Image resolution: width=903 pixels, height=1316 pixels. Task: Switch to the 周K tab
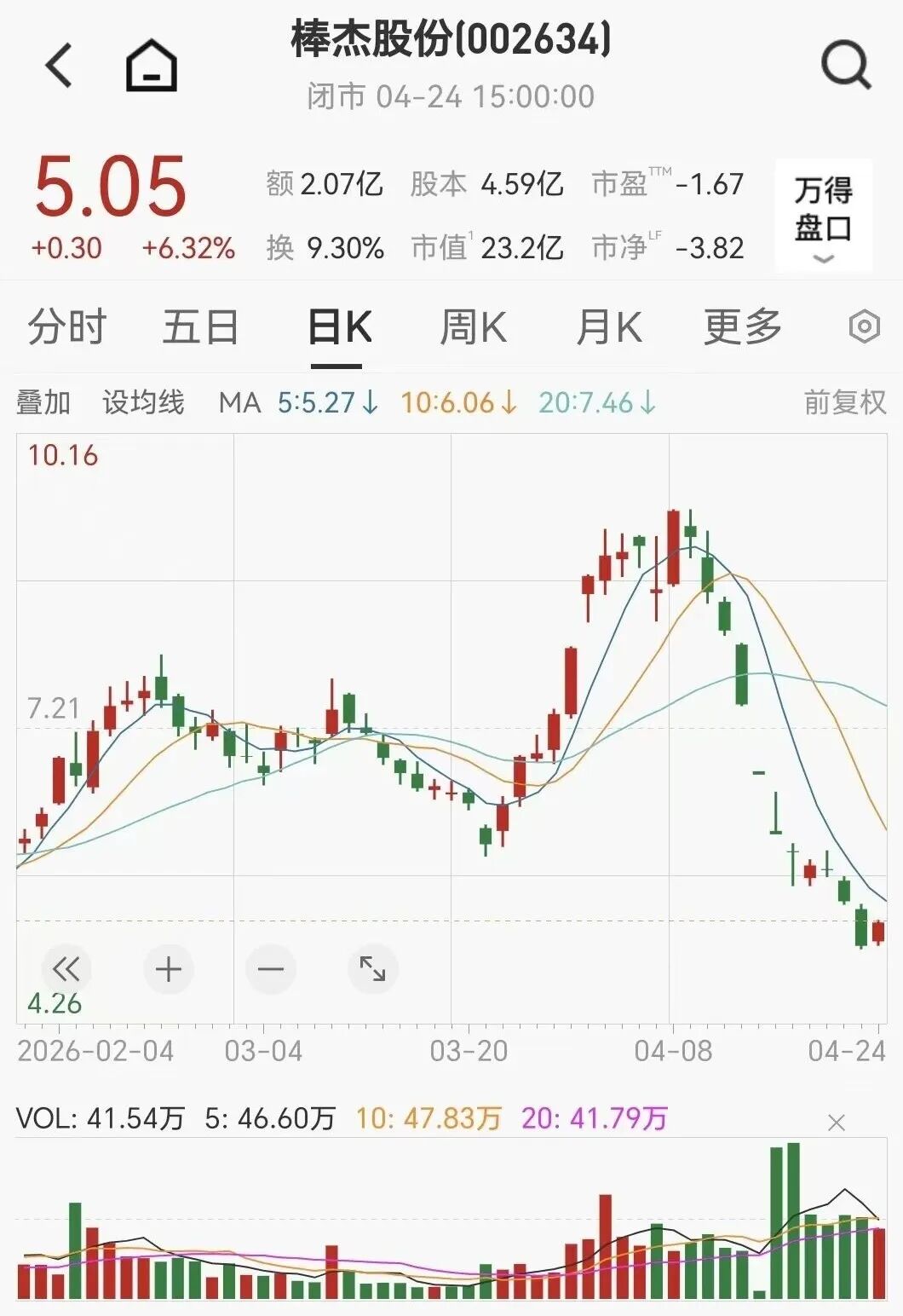[473, 326]
